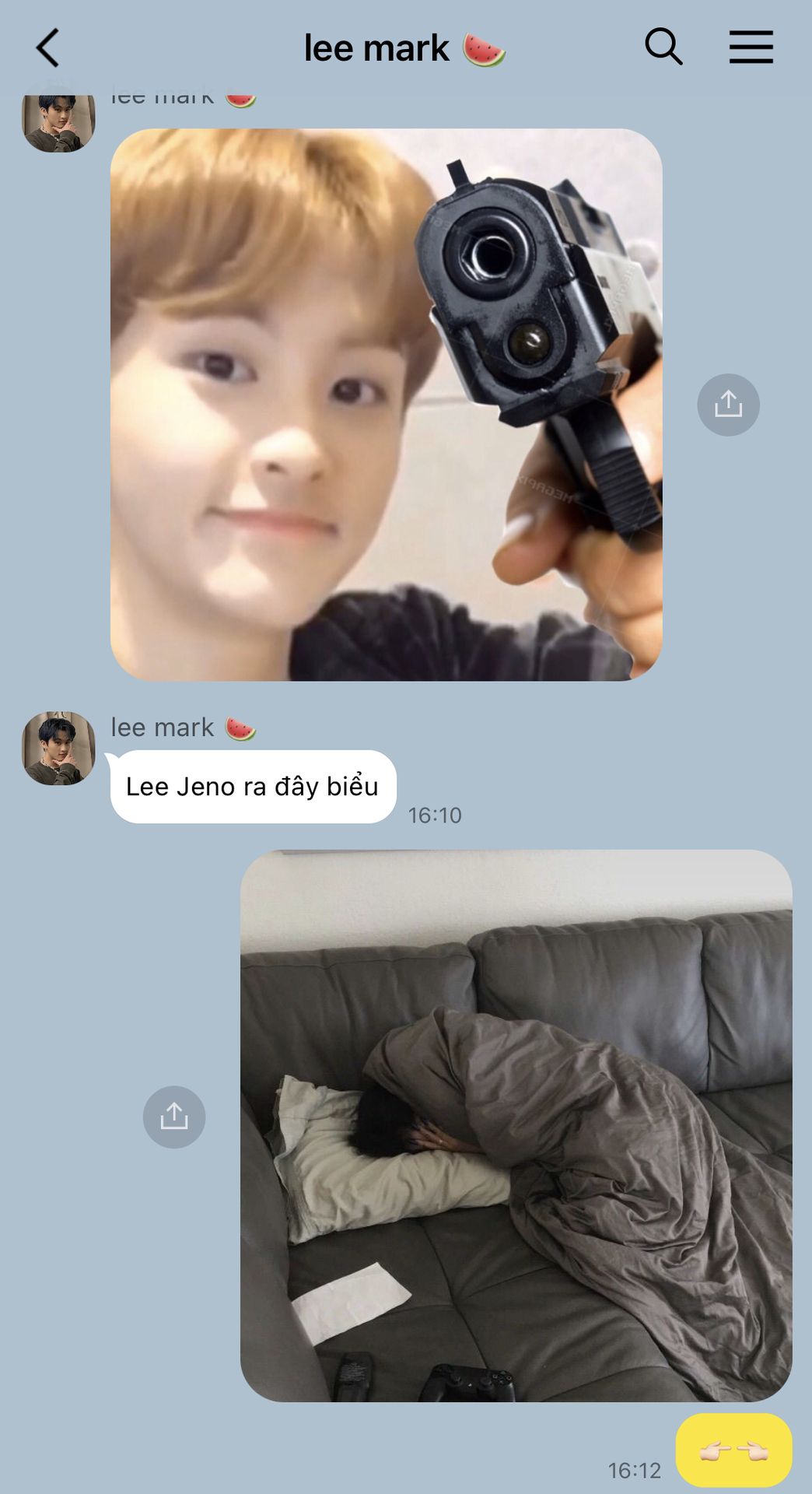Open the photo of the gun meme

[387, 405]
